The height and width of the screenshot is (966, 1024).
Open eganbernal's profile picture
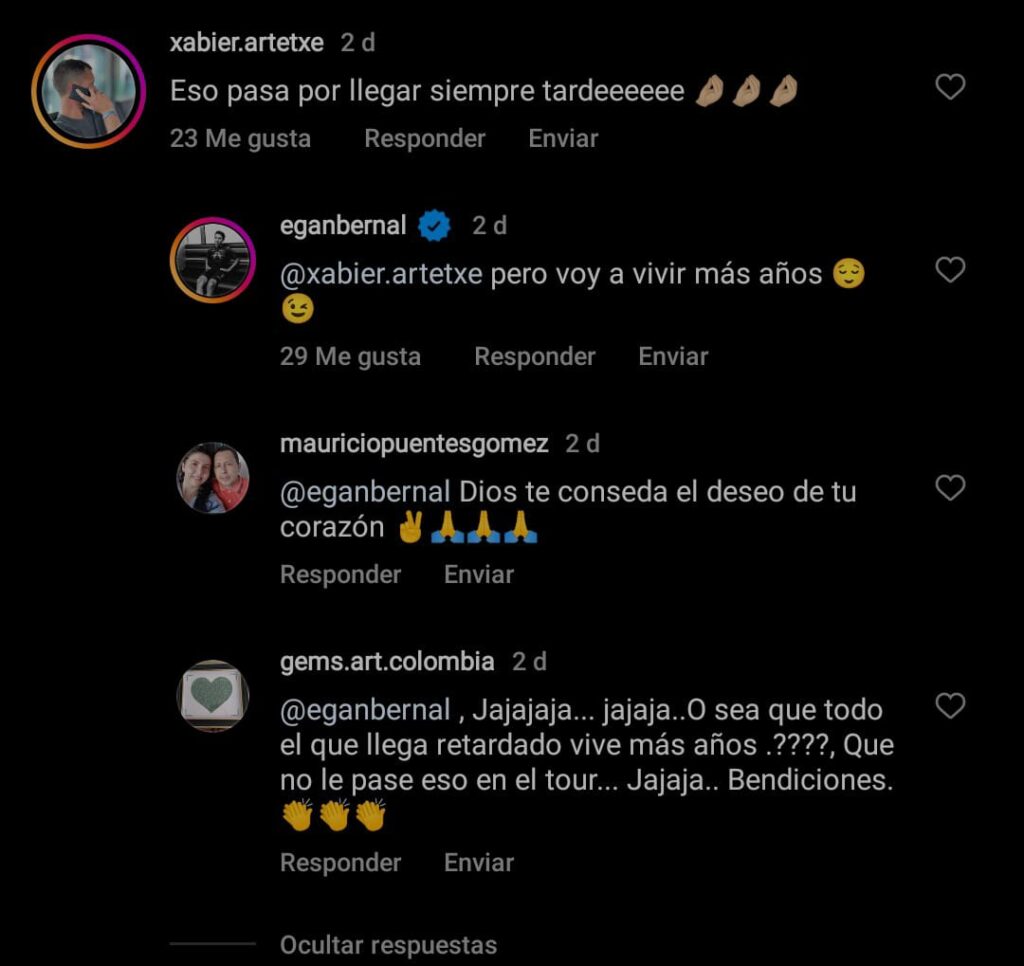(x=213, y=260)
